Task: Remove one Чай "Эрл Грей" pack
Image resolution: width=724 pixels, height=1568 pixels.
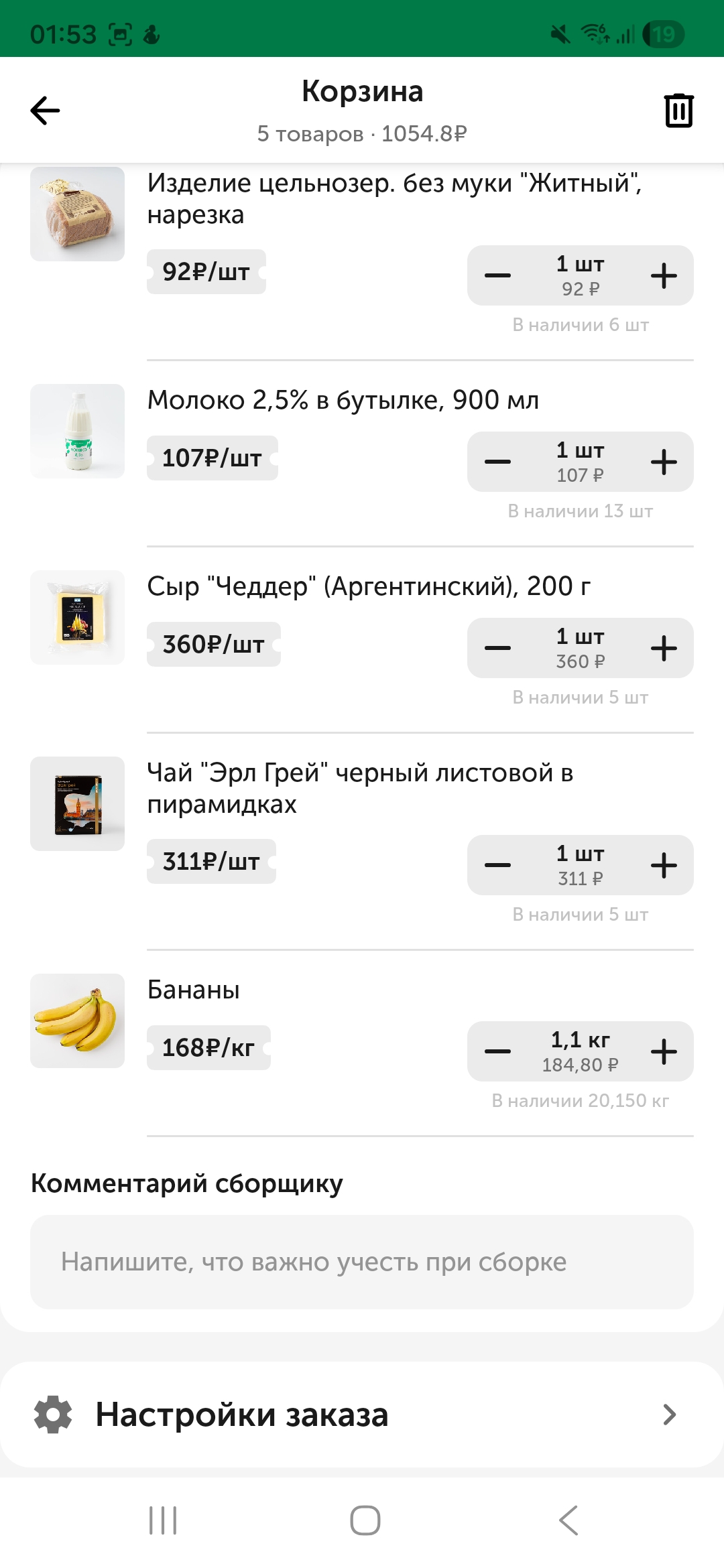Action: [x=497, y=865]
